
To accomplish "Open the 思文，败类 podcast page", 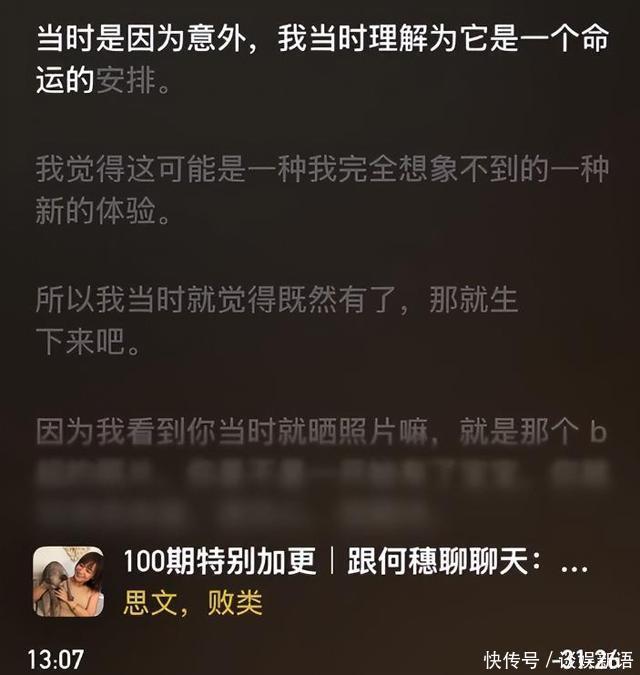I will click(193, 603).
